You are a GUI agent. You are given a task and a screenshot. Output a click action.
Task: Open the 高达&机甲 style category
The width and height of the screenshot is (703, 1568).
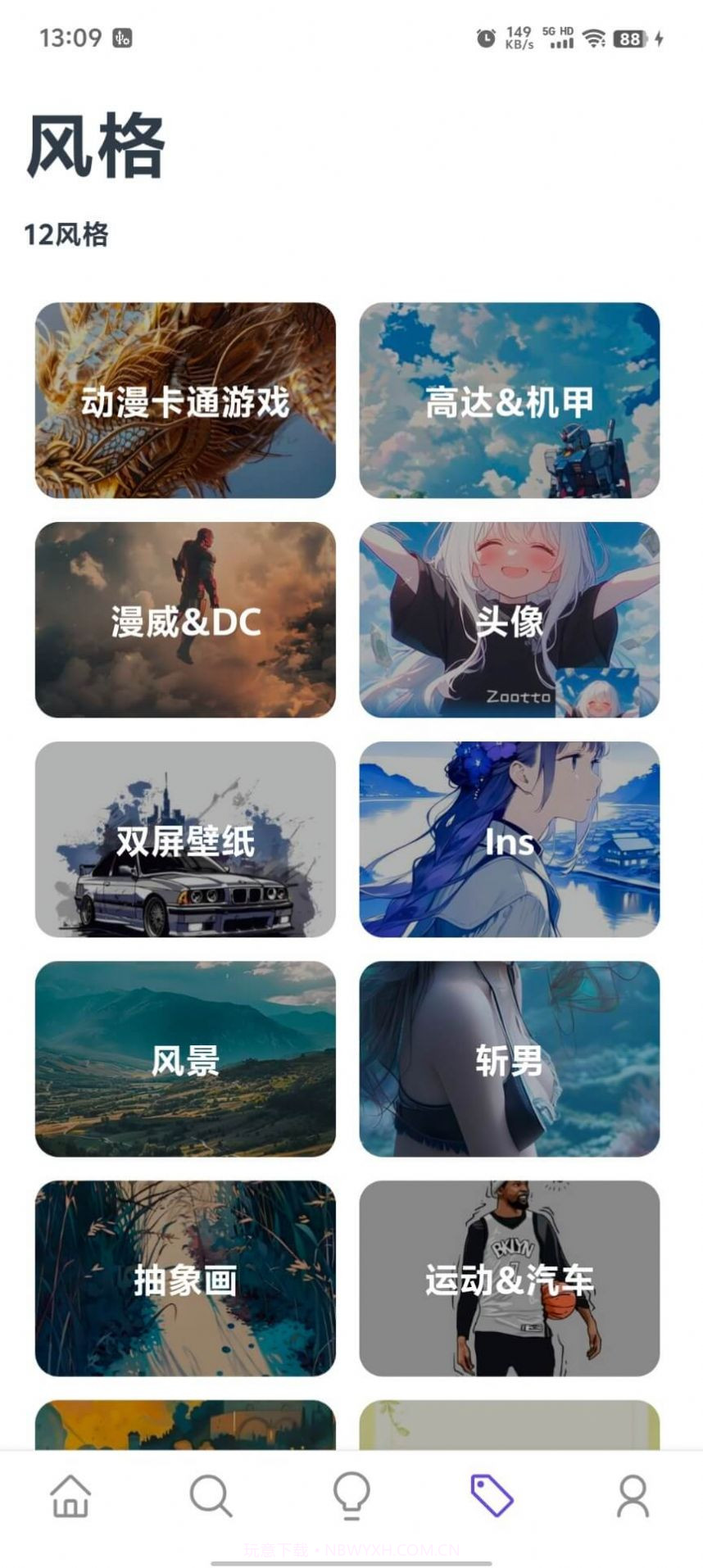pos(511,401)
